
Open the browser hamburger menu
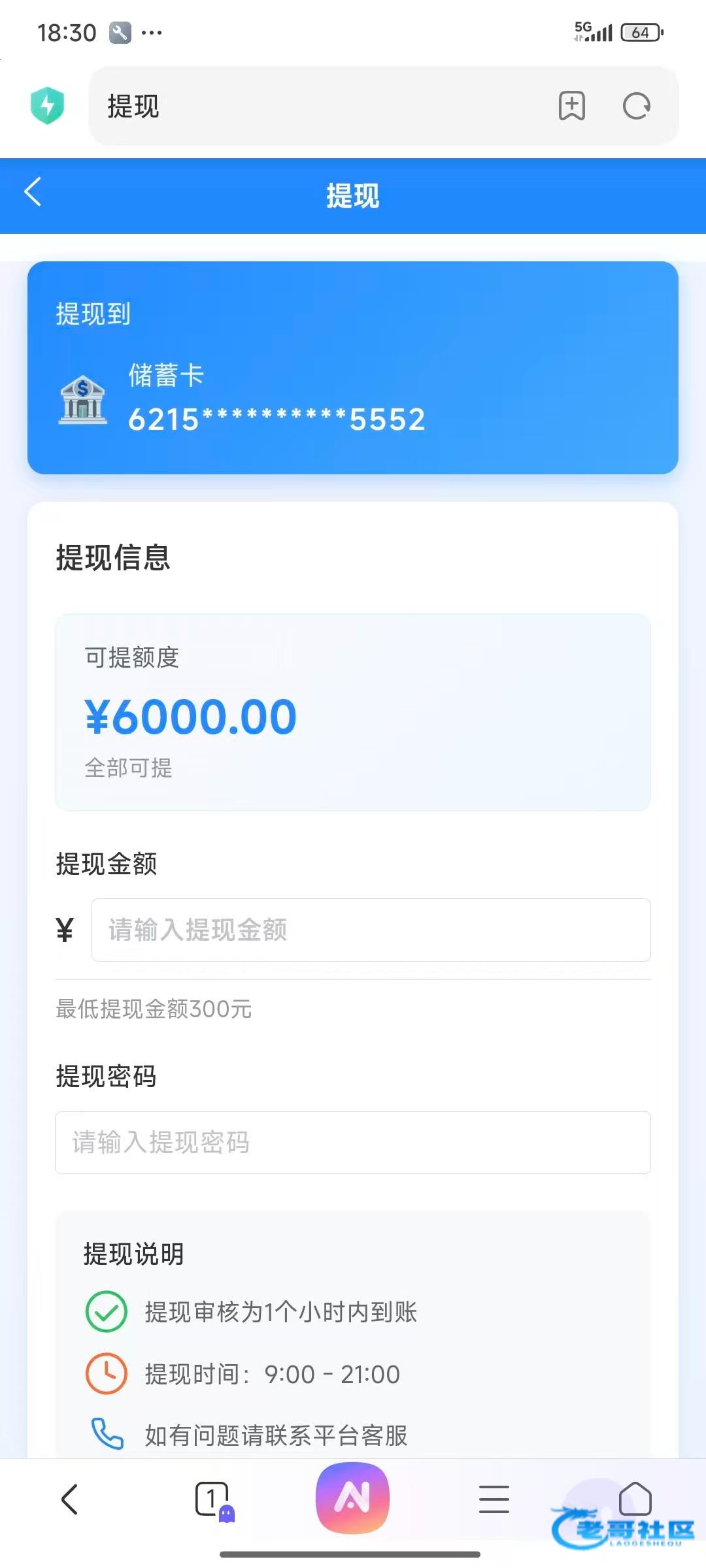click(494, 1499)
